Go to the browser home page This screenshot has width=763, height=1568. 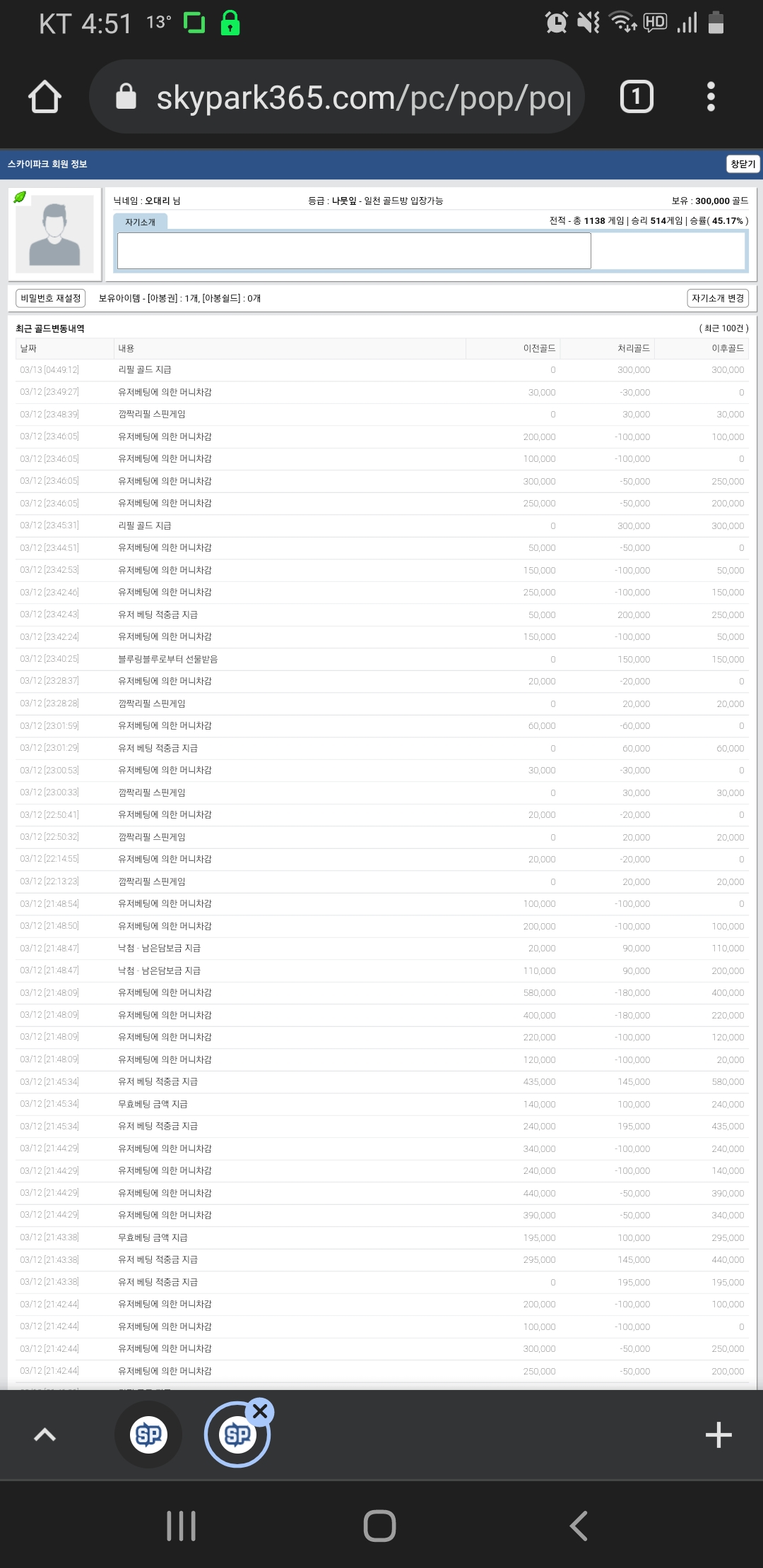click(x=45, y=97)
